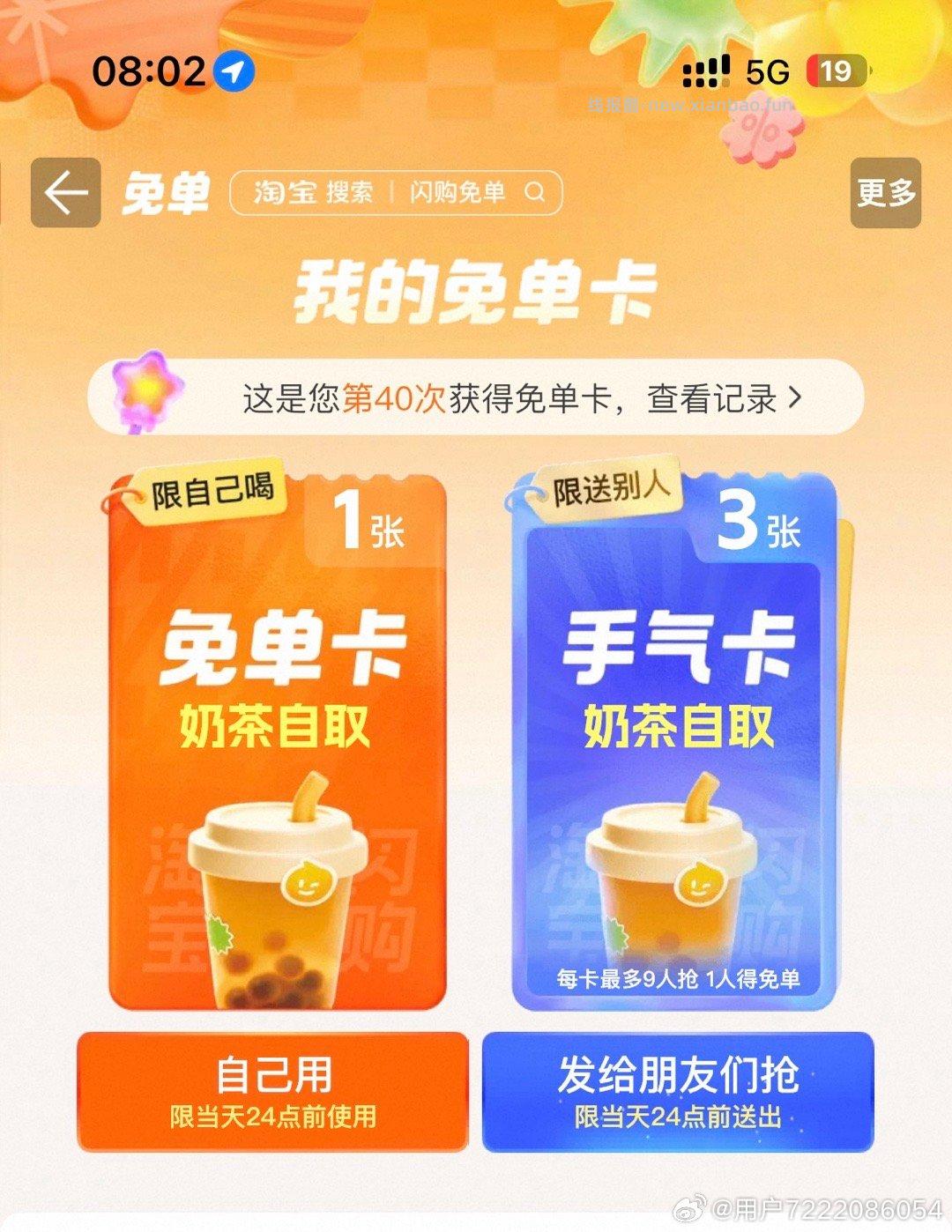
Task: Tap the magnifier search icon
Action: 533,192
